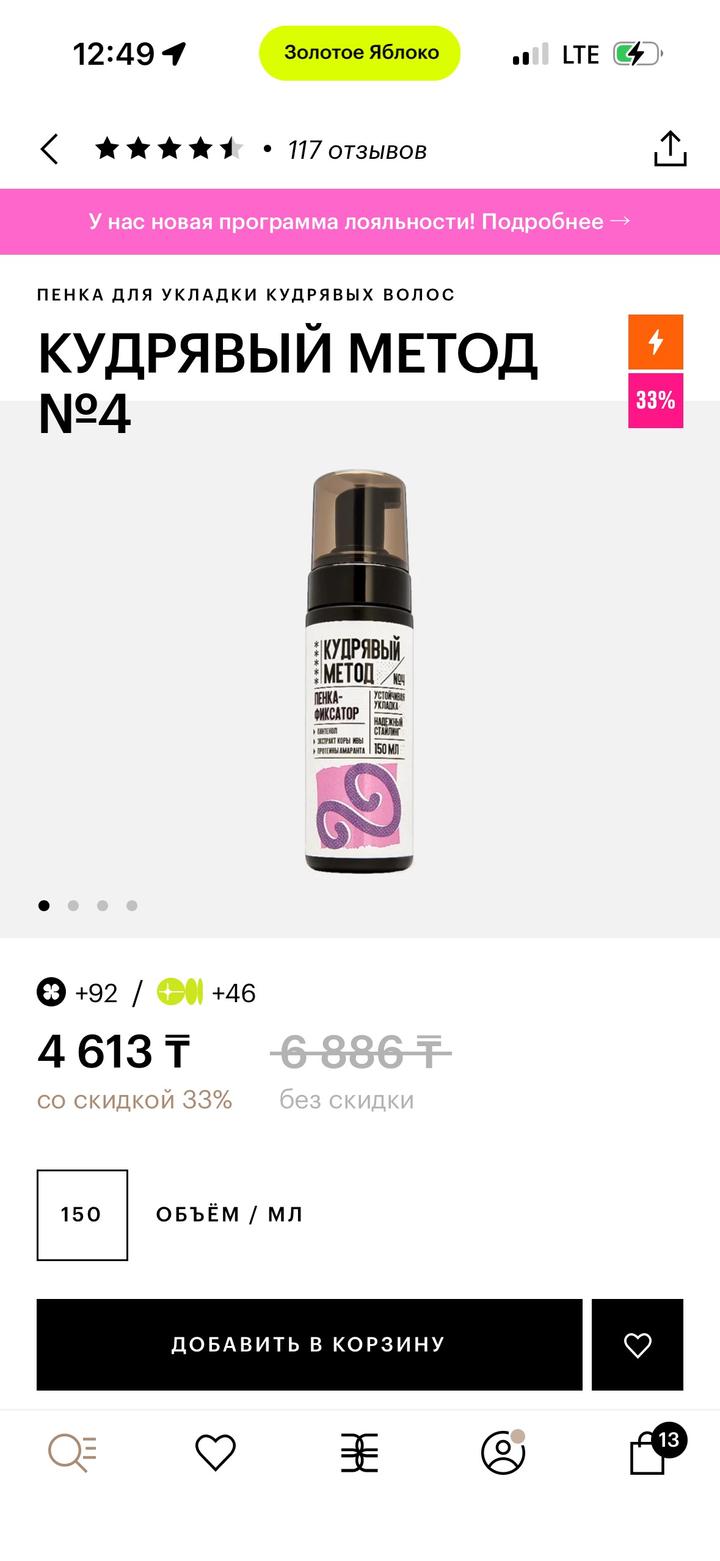Open the loyalty program banner Подробнее

click(360, 221)
